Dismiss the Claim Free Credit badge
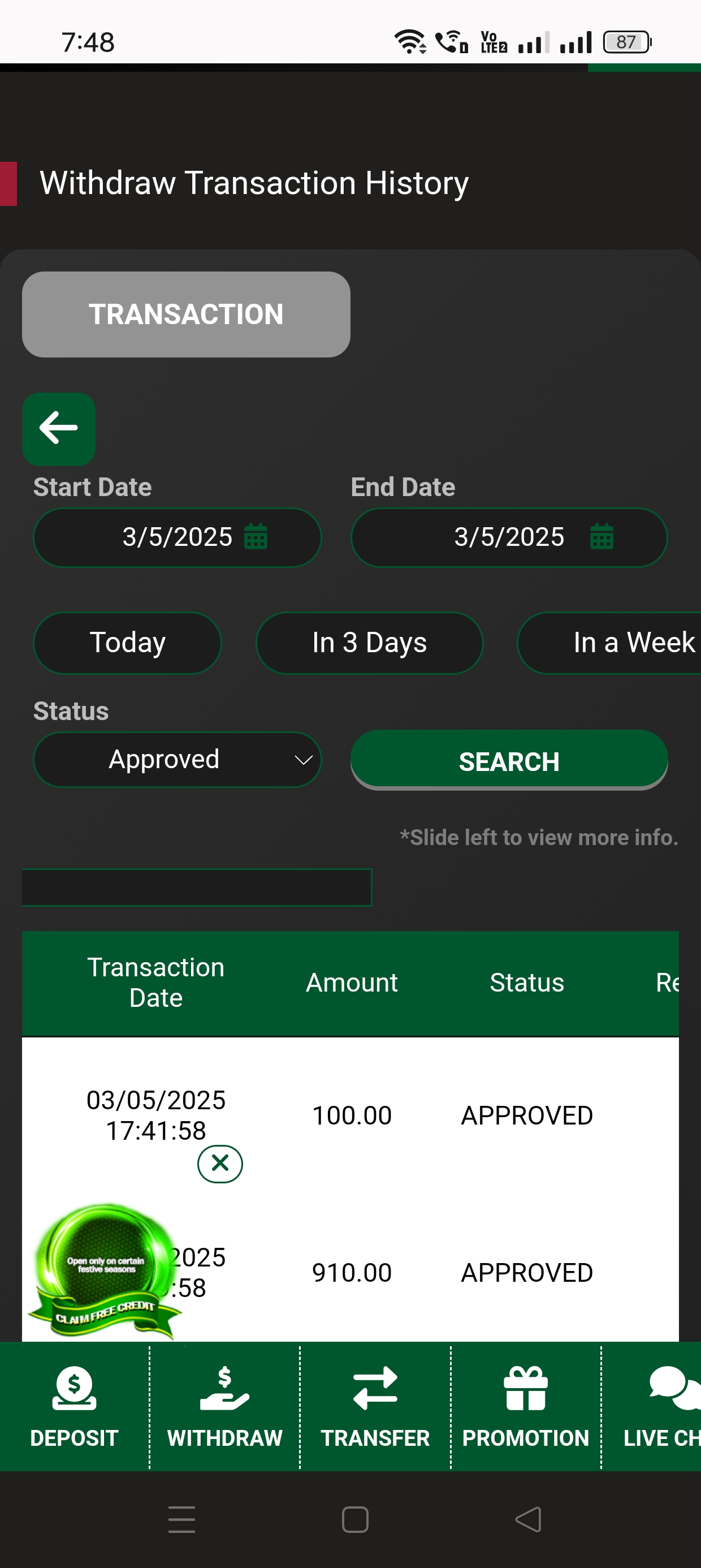701x1568 pixels. pyautogui.click(x=220, y=1163)
